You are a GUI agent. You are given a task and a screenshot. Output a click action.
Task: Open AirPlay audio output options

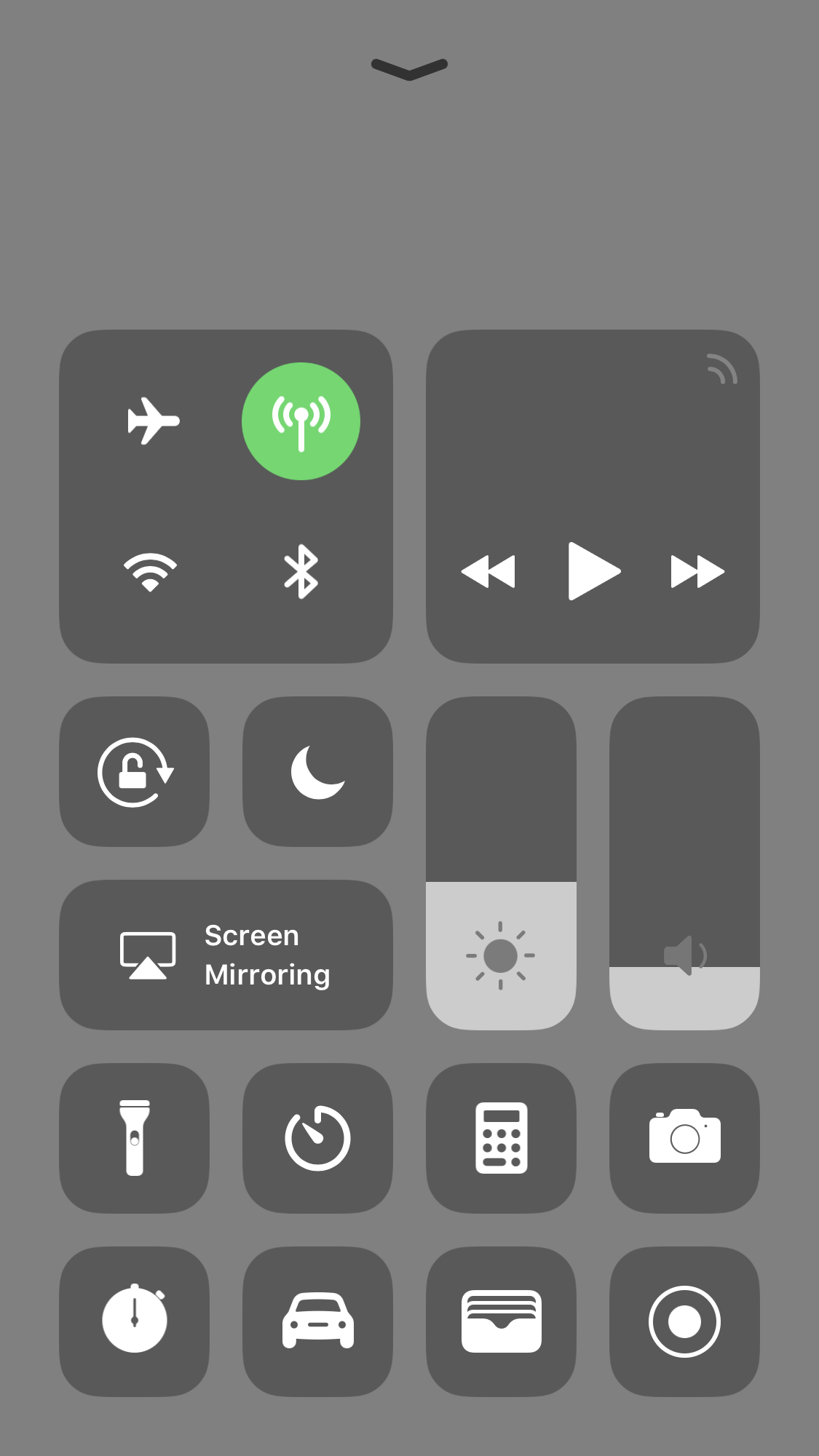pyautogui.click(x=721, y=369)
